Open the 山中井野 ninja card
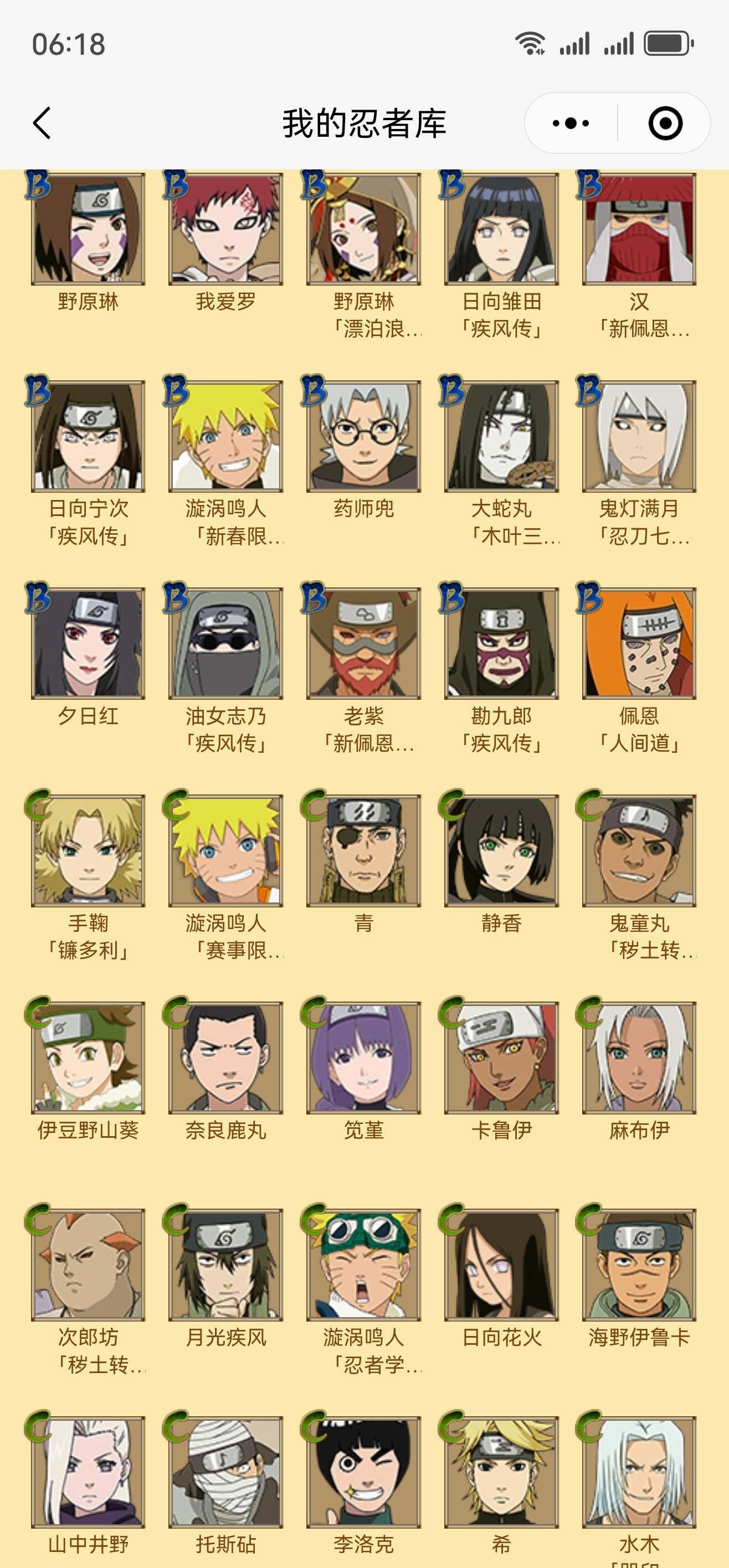The height and width of the screenshot is (1568, 729). (x=88, y=1471)
